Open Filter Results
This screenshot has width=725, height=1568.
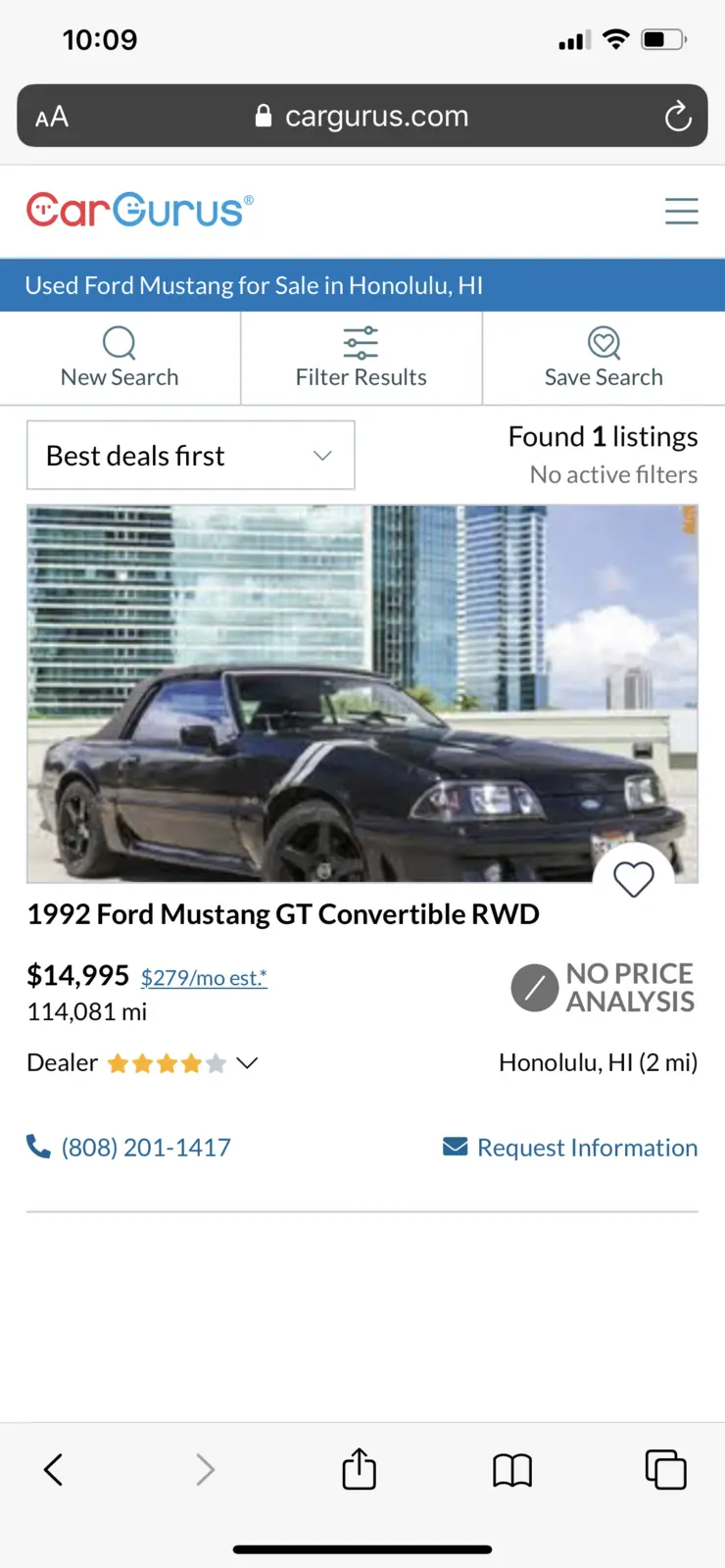pos(362,358)
